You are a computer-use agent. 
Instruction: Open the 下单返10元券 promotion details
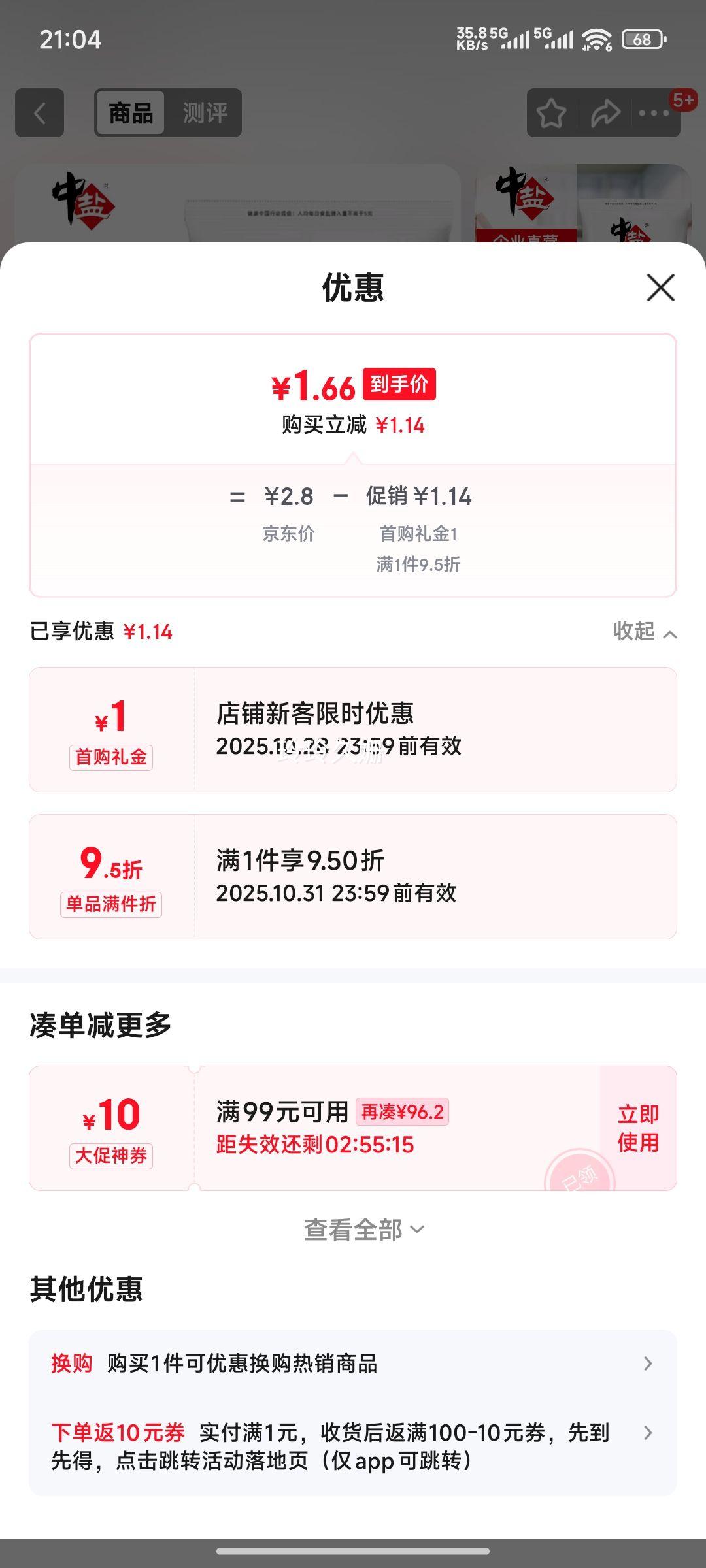pos(353,1446)
